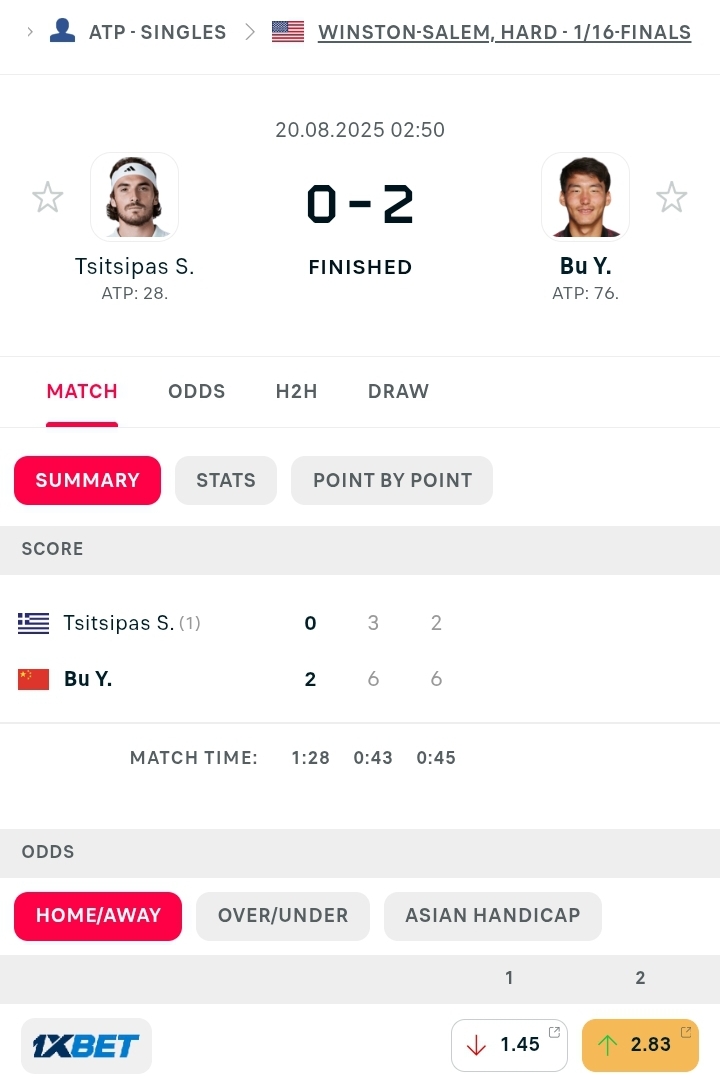Open Tsitsipas S. player profile
Screen dimensions: 720x1078
tap(134, 197)
